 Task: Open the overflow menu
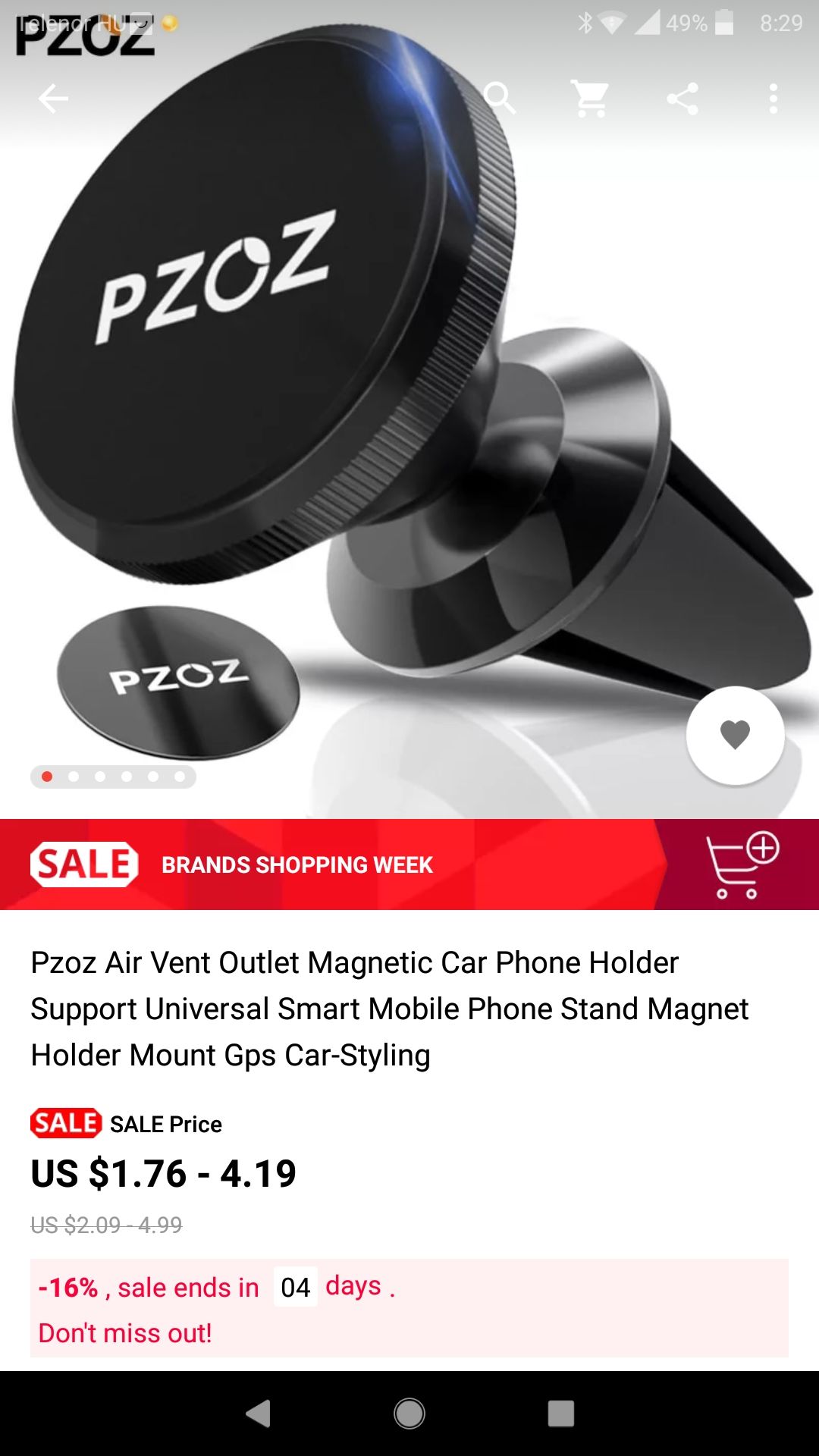[x=773, y=99]
